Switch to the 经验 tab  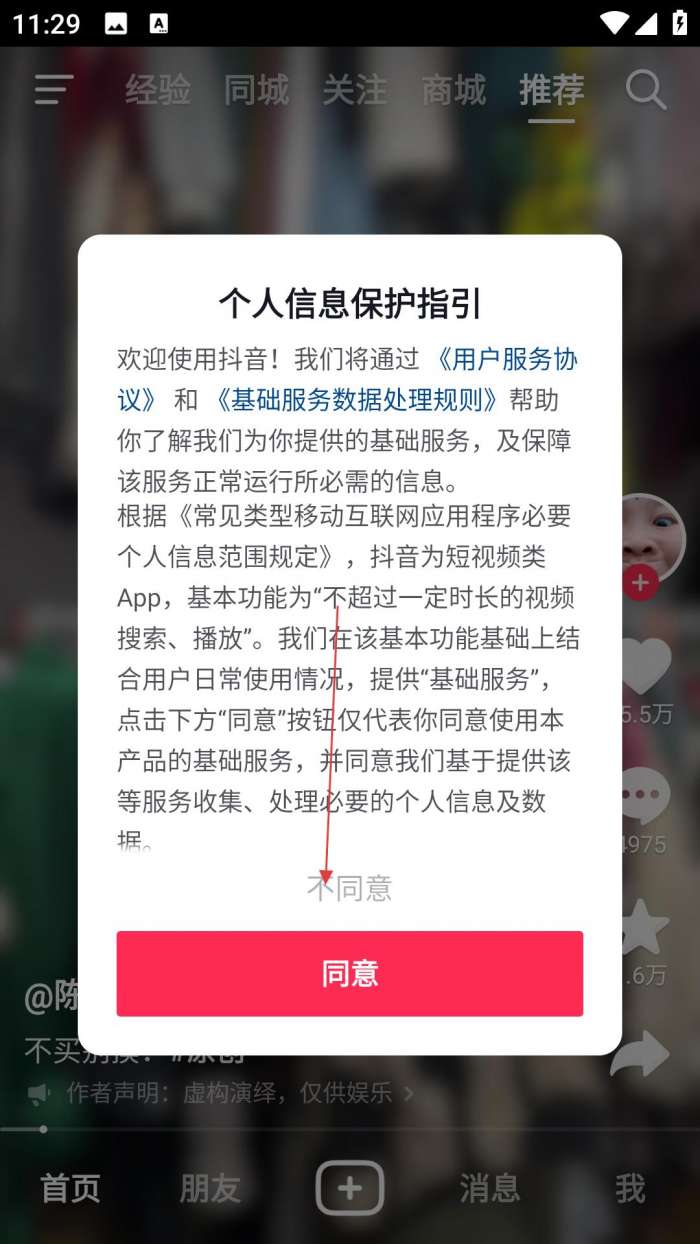tap(158, 90)
